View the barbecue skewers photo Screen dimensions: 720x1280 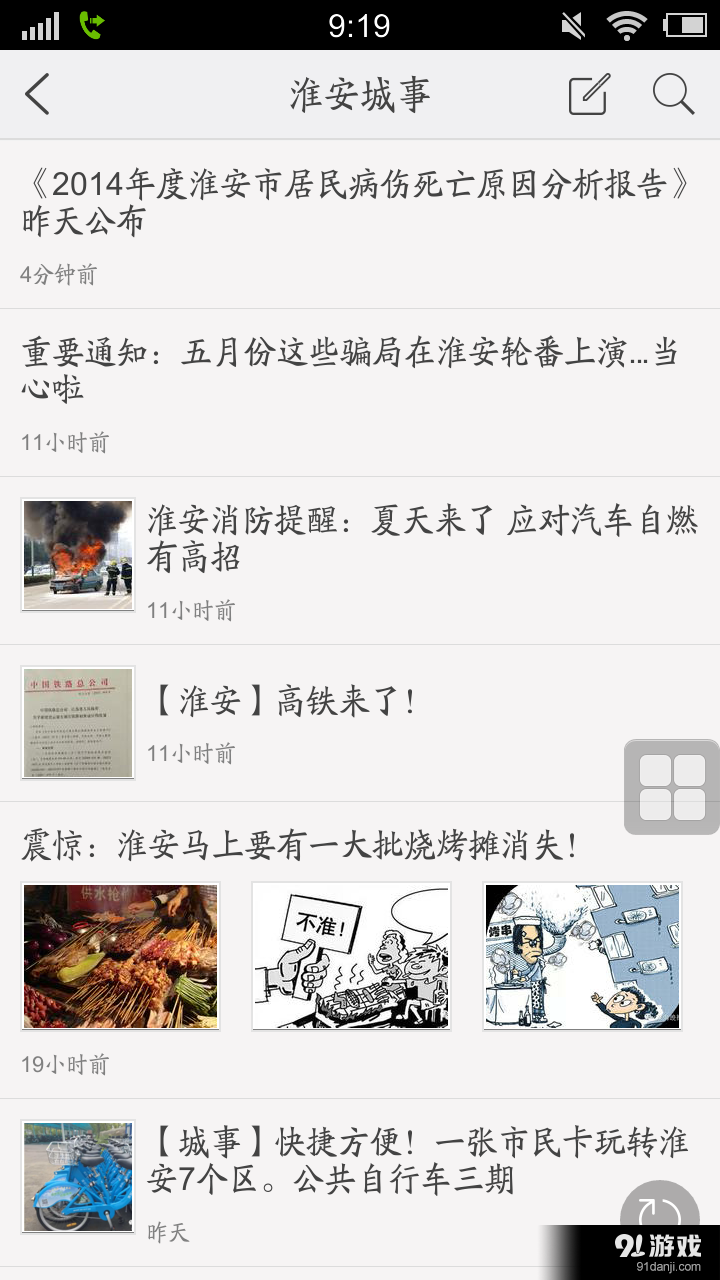click(x=121, y=956)
